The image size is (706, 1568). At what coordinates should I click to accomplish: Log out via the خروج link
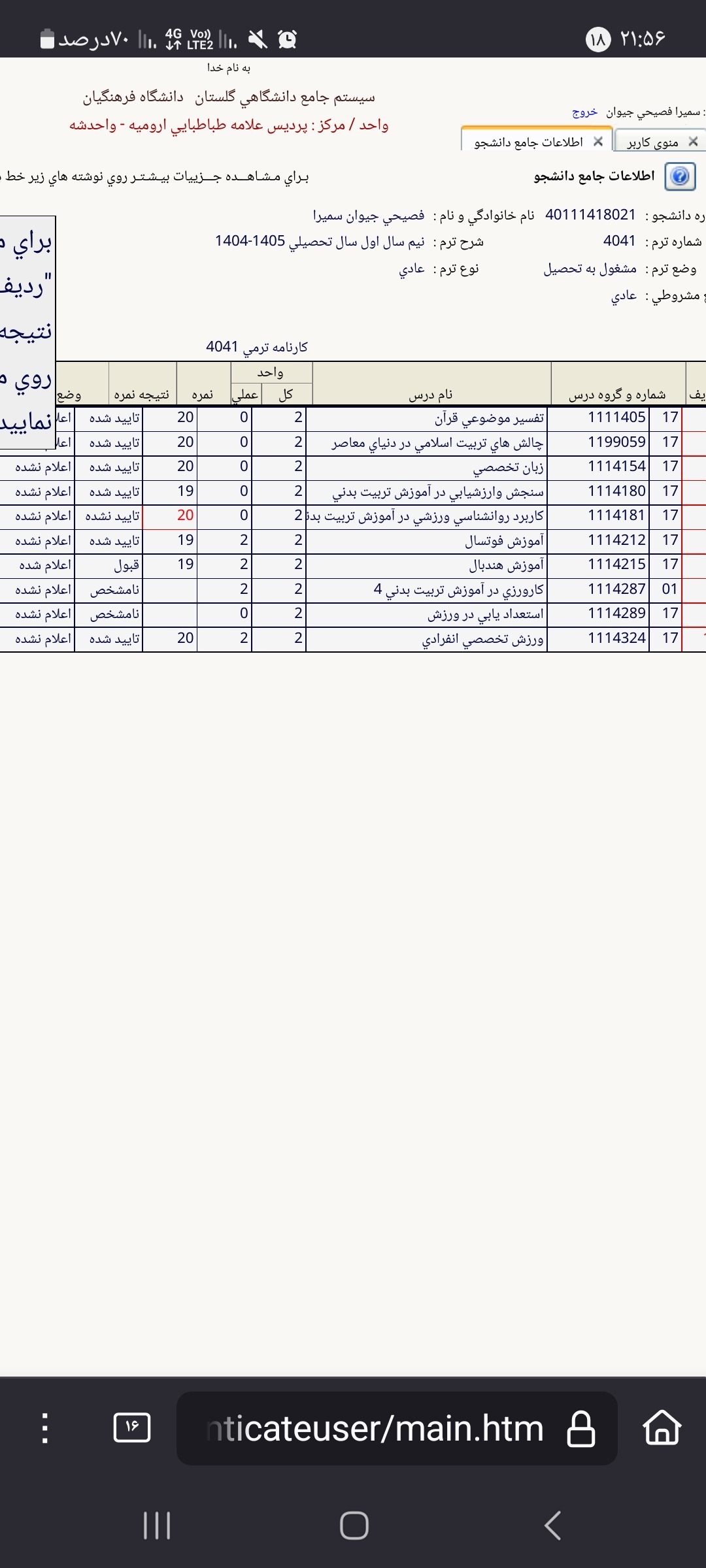(584, 112)
